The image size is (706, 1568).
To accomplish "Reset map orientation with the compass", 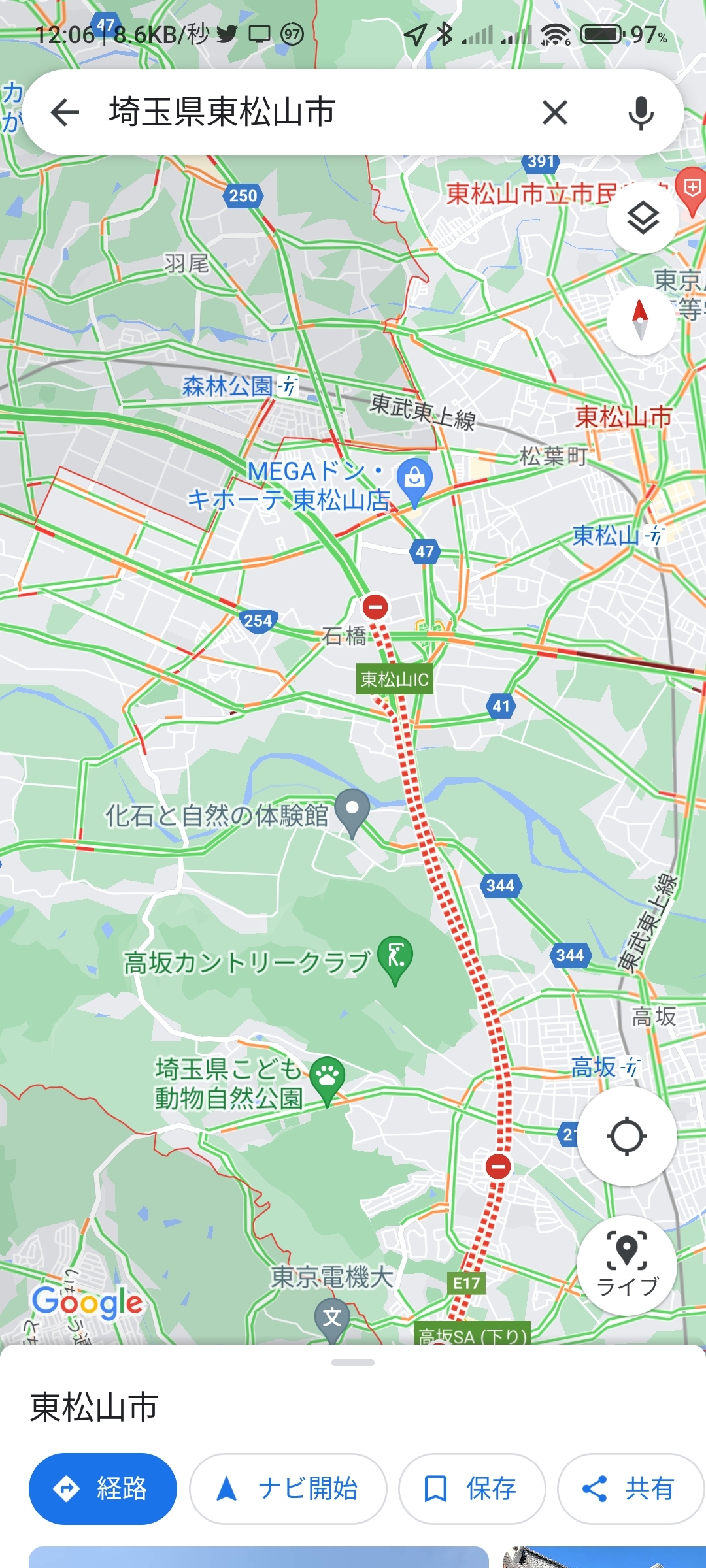I will 641,320.
